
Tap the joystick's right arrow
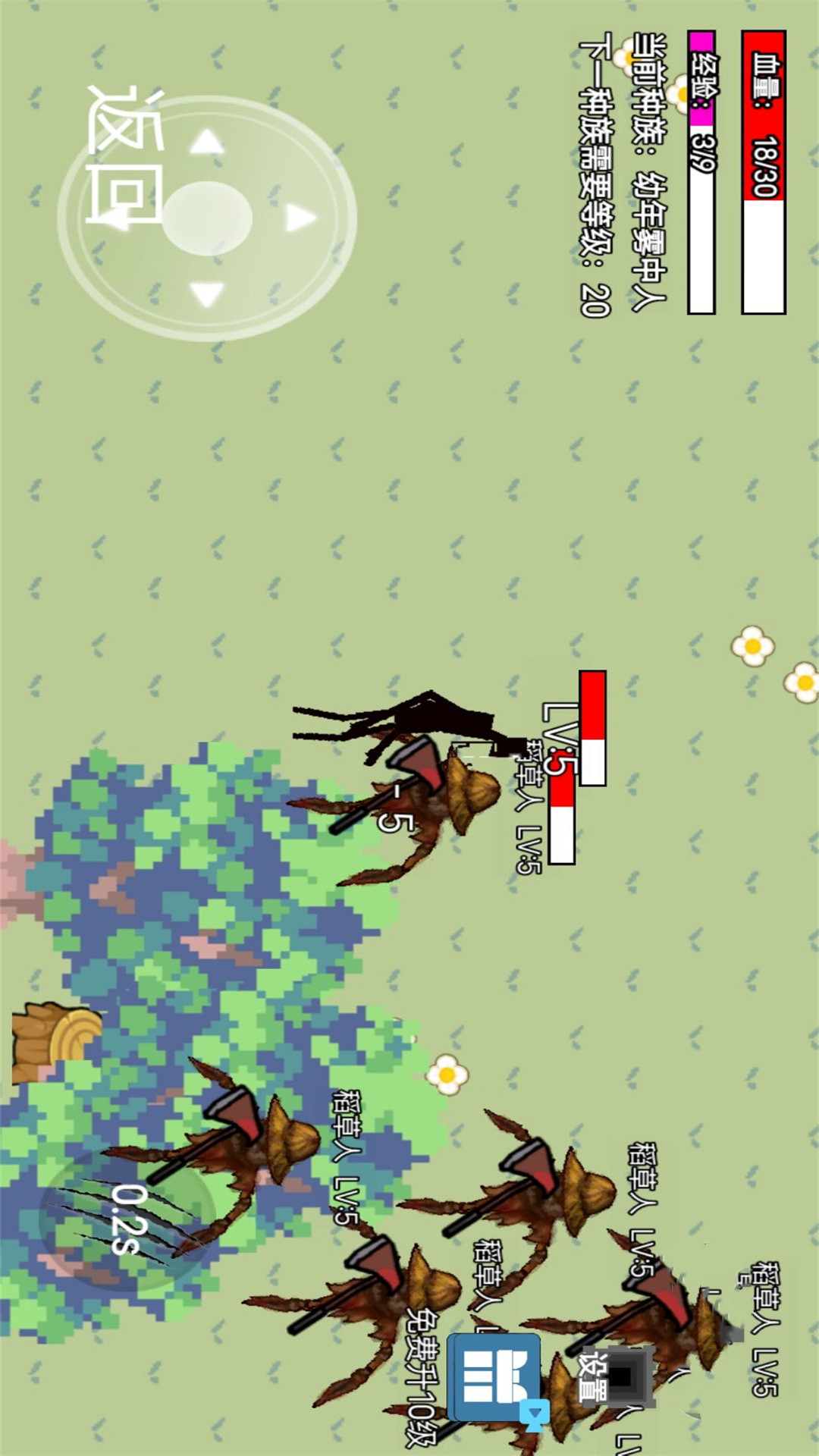[x=206, y=293]
